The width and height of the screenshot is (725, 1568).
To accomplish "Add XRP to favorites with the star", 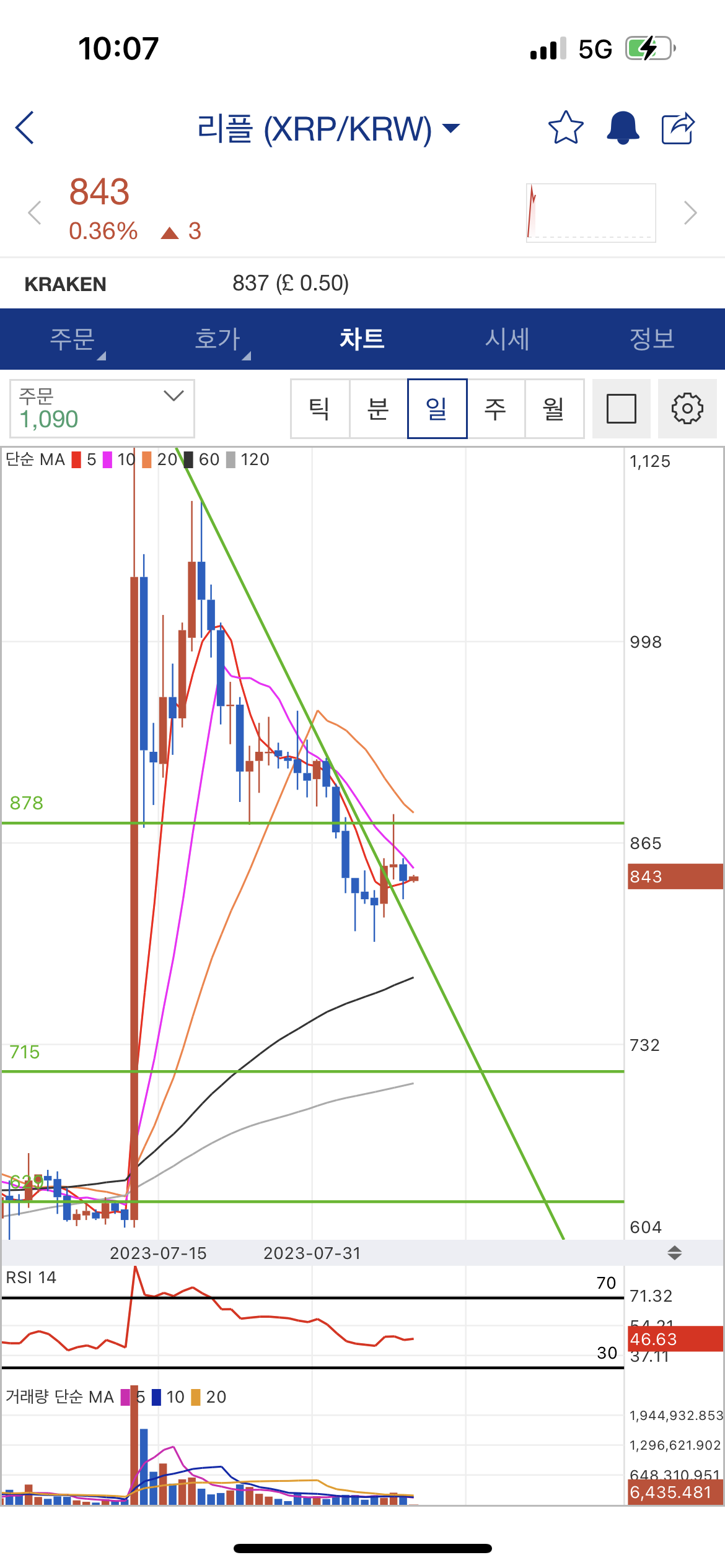I will pos(566,128).
